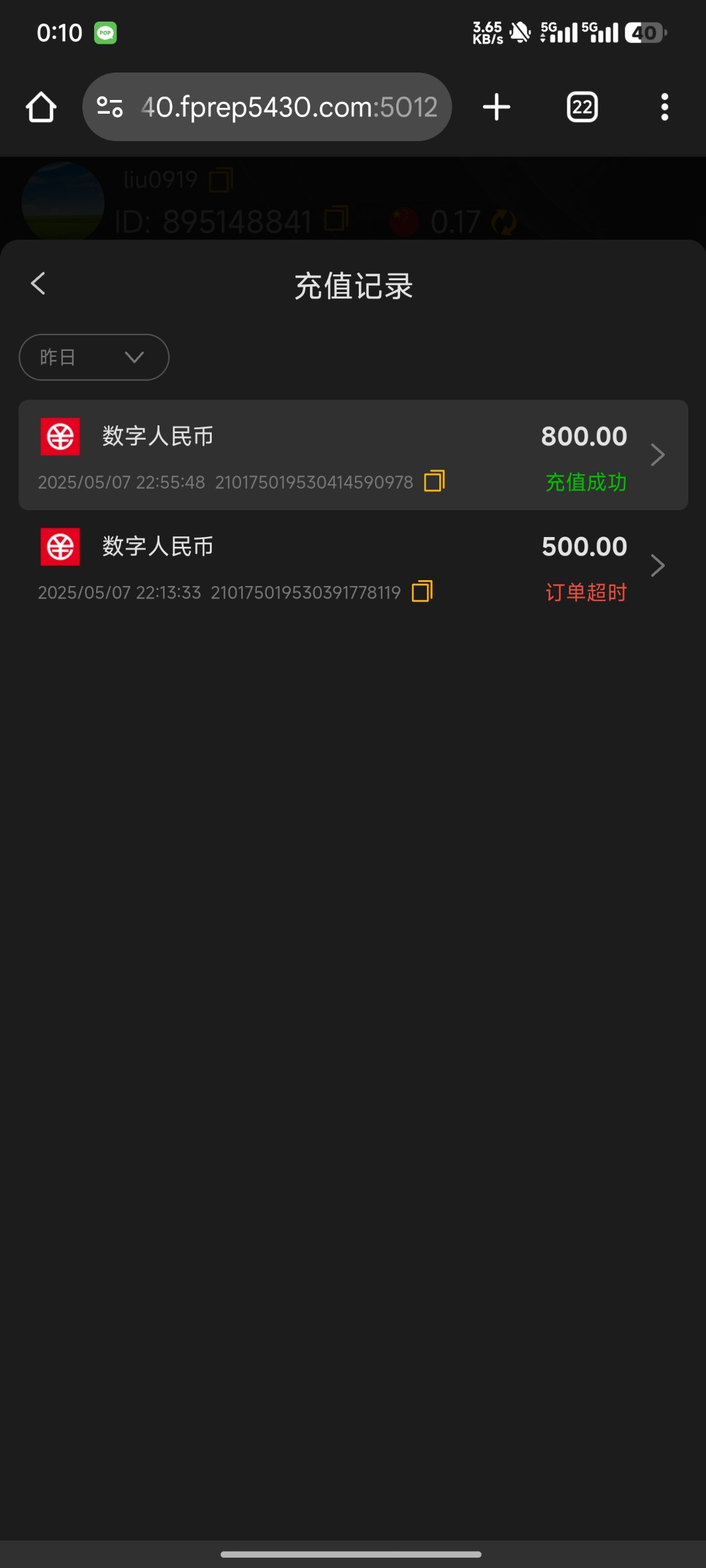Copy order number ending in 1778119

coord(422,592)
